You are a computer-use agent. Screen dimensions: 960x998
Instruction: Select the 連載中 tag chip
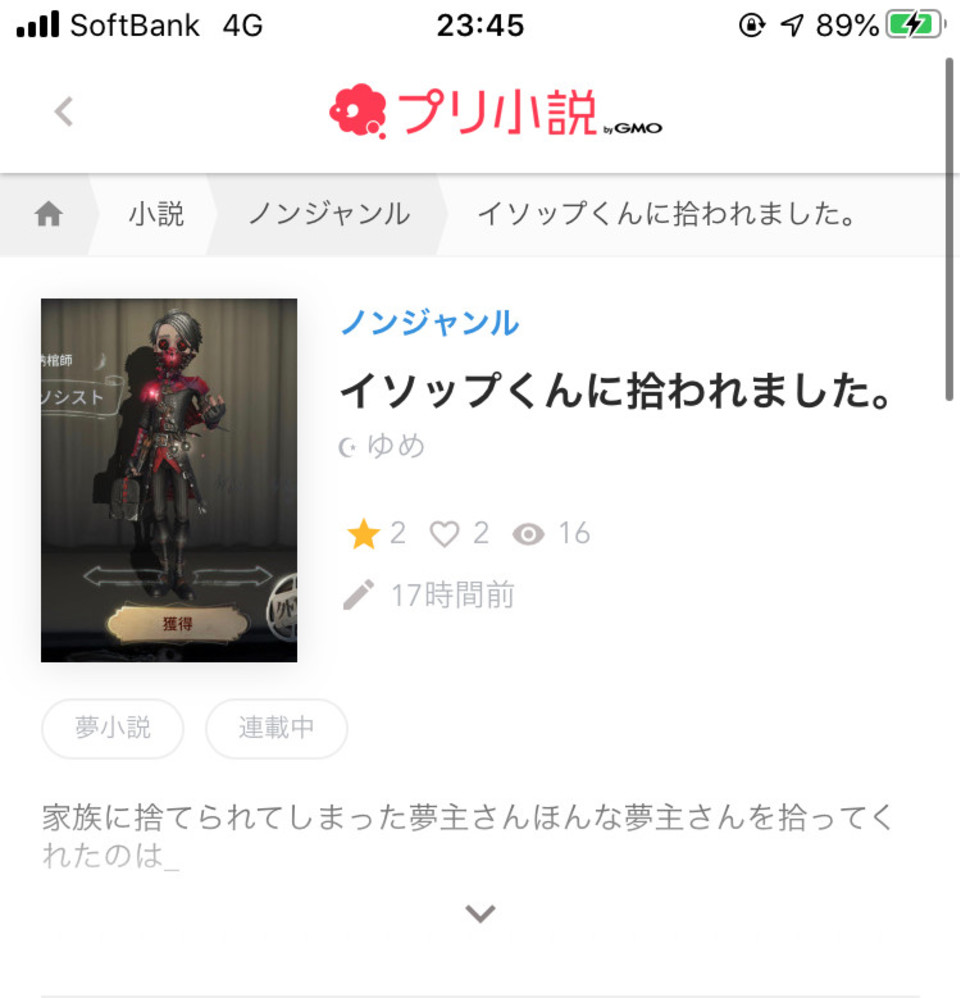click(276, 728)
